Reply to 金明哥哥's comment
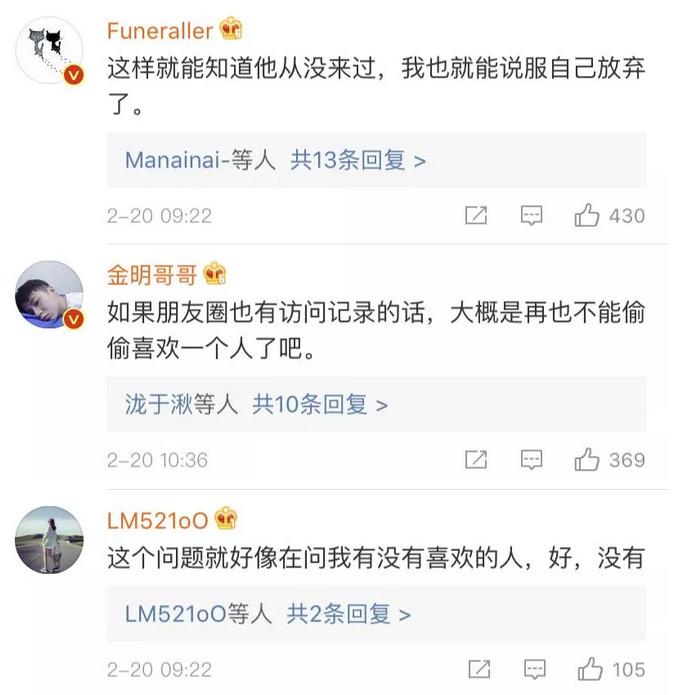This screenshot has width=682, height=695. (531, 460)
